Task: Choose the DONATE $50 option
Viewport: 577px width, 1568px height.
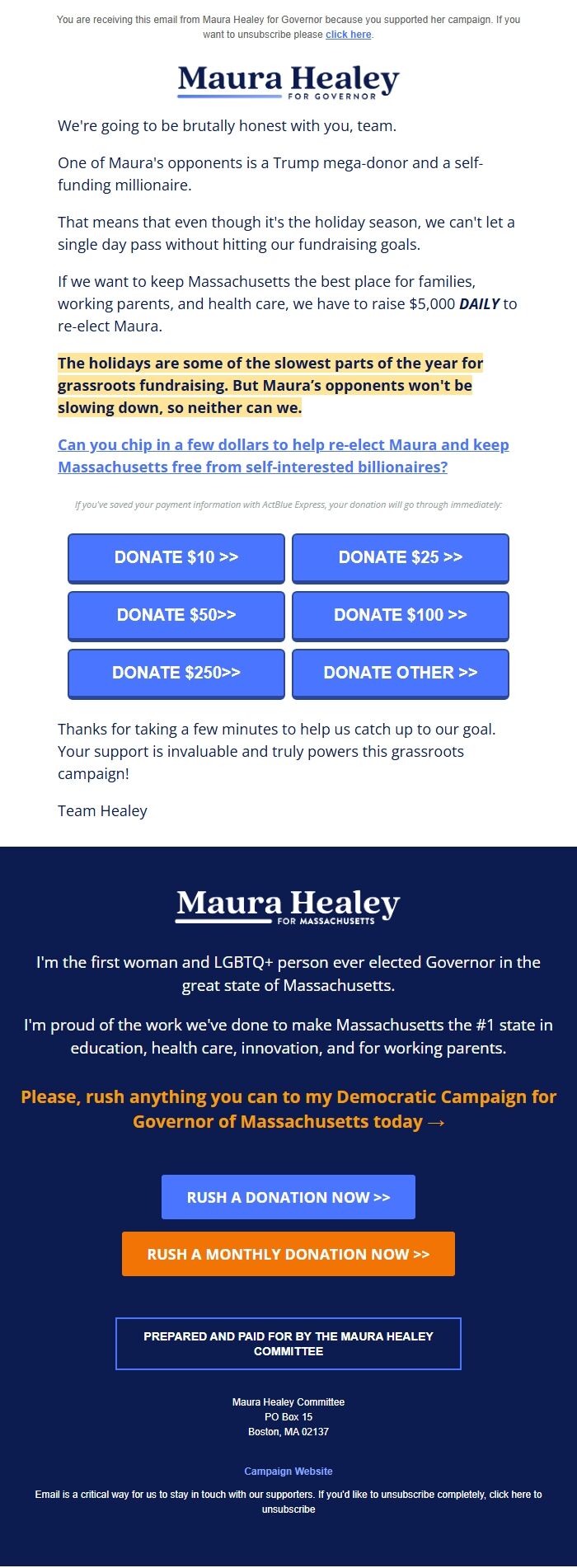Action: [176, 615]
